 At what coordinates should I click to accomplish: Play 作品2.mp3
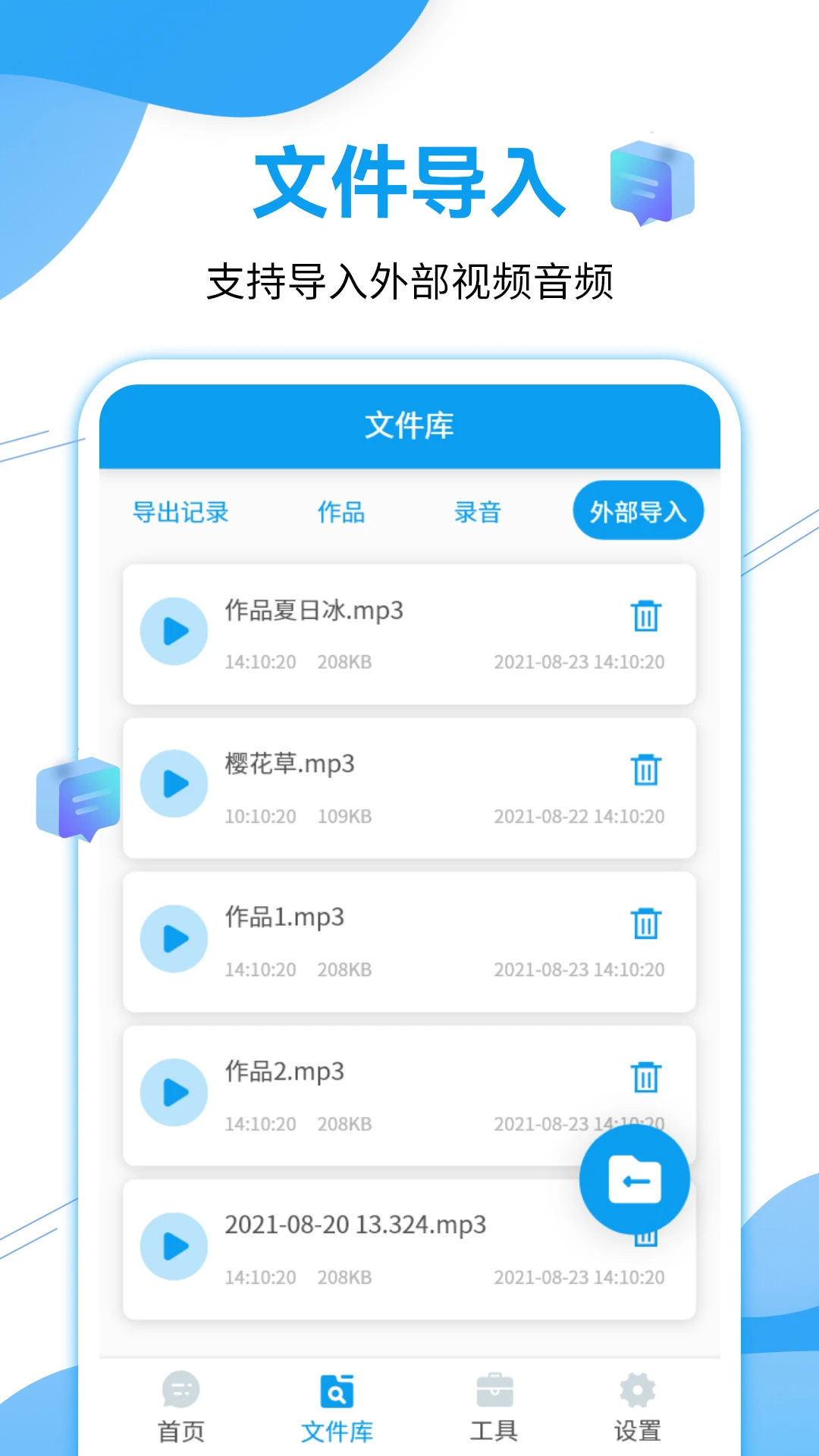coord(174,1092)
